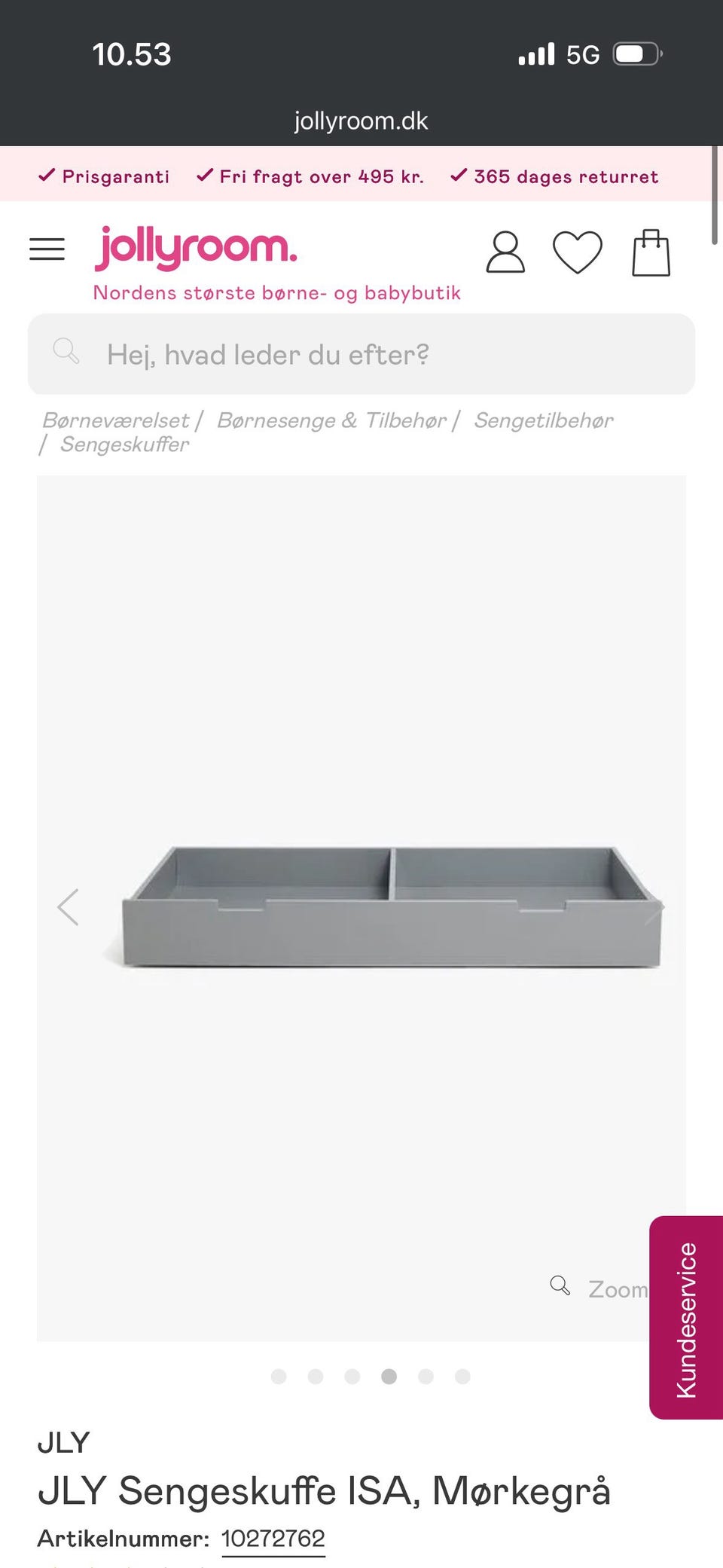Open the Børnesenge & Tilbehør breadcrumb

331,420
